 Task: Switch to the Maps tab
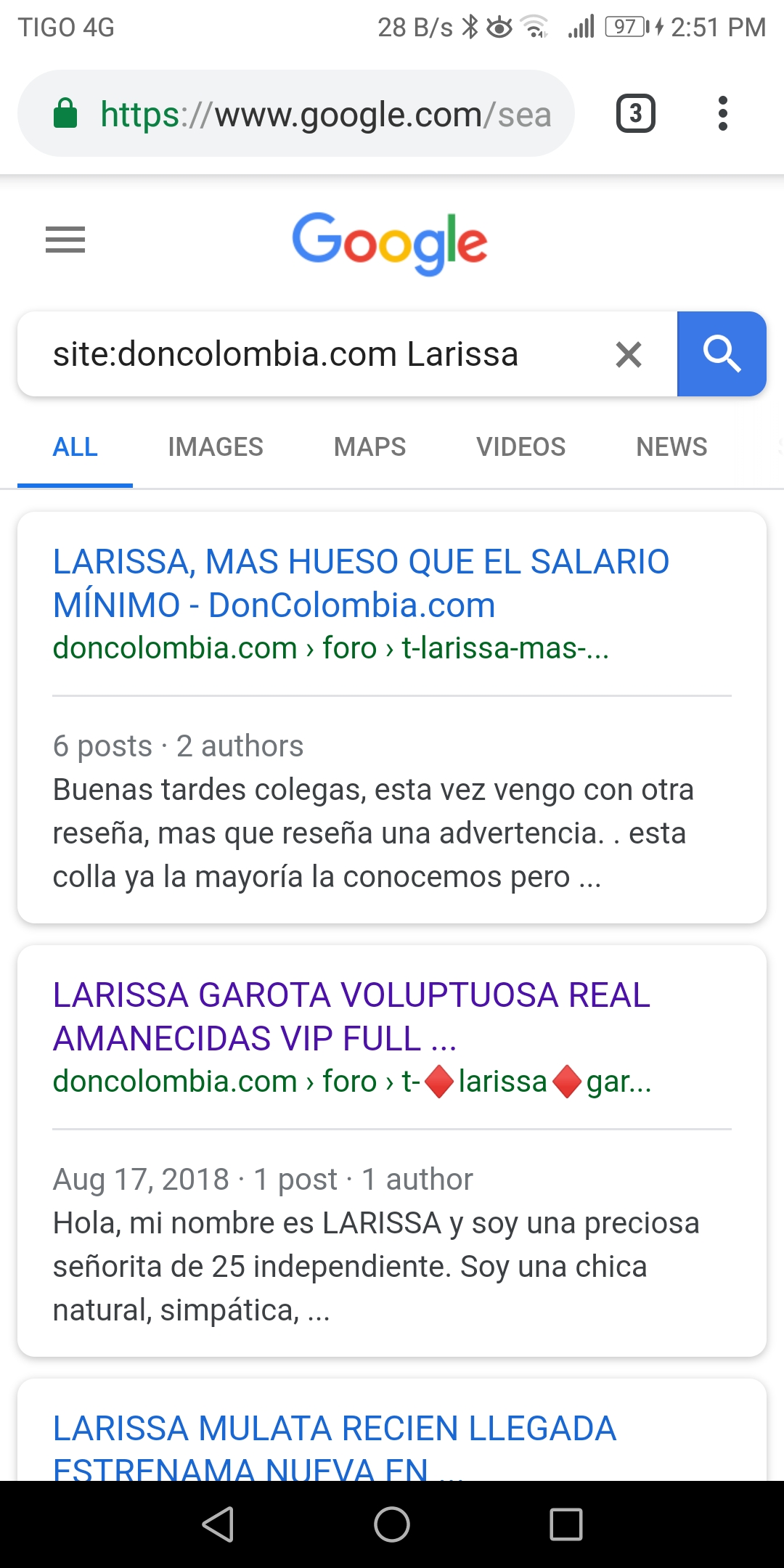(x=369, y=446)
